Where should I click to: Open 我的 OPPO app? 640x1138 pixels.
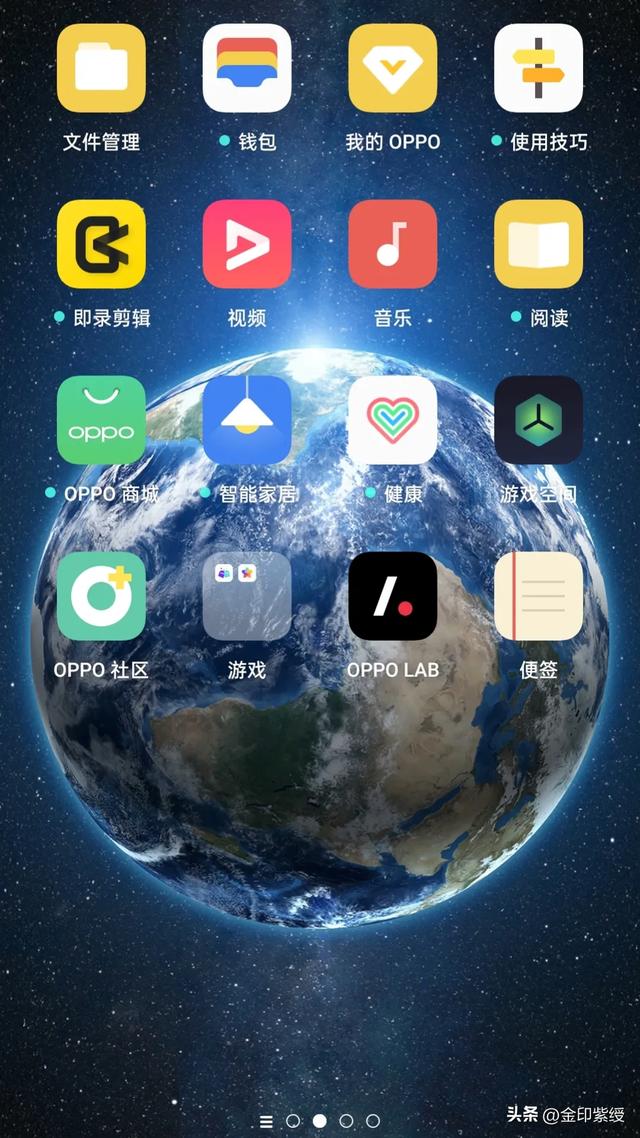(x=393, y=68)
